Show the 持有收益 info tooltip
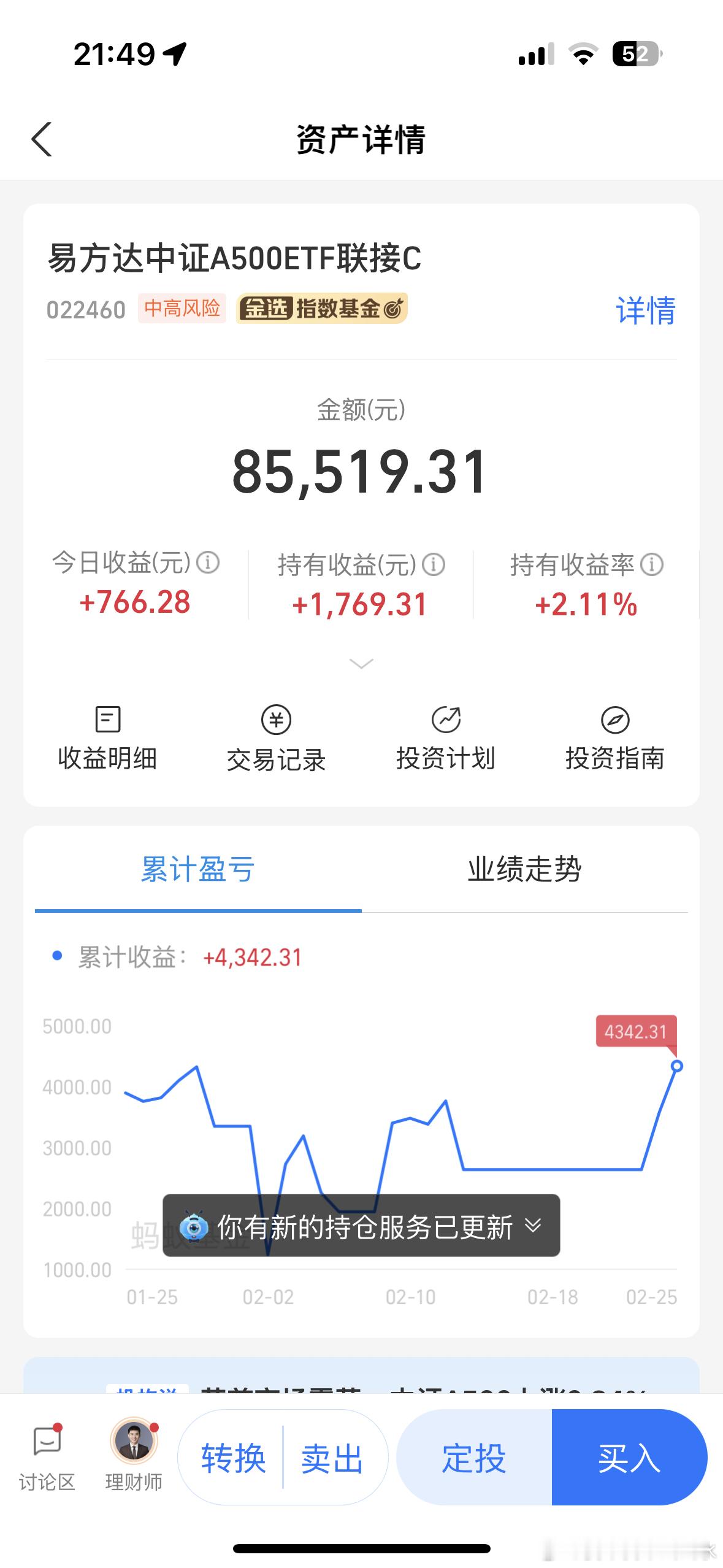This screenshot has height=1568, width=723. coord(435,565)
